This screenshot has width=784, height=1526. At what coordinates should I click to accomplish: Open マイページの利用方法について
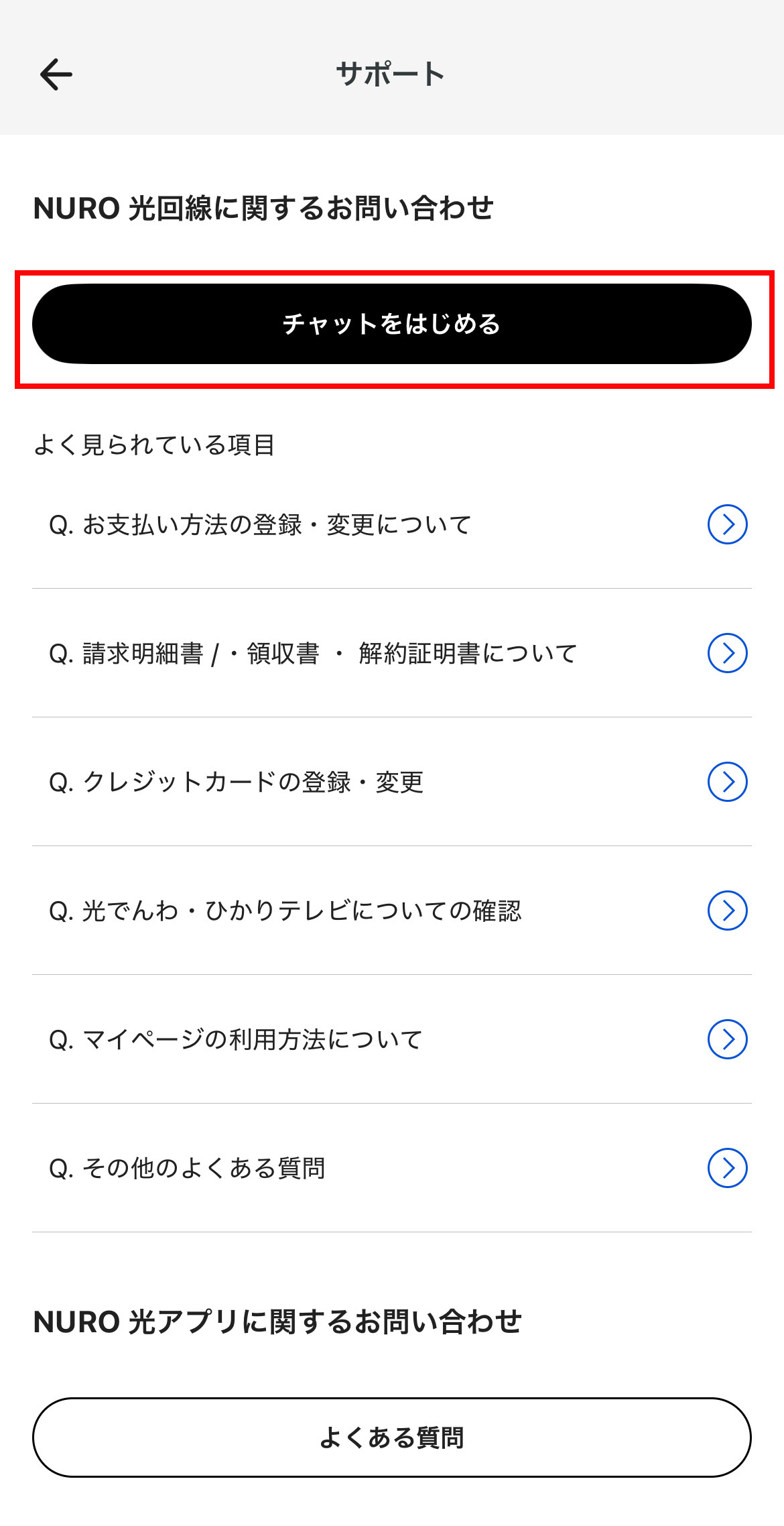(392, 1039)
